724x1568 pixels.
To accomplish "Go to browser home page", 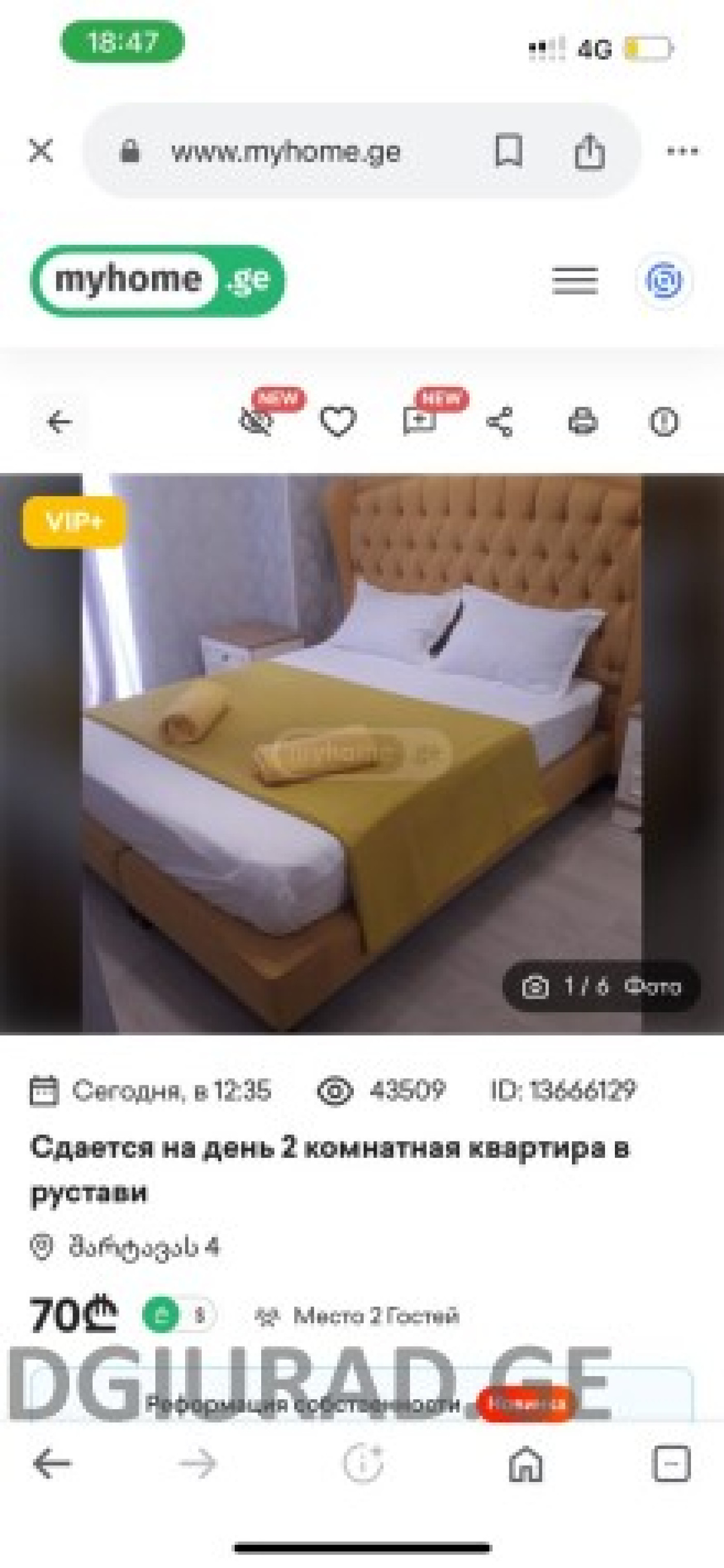I will [525, 1464].
